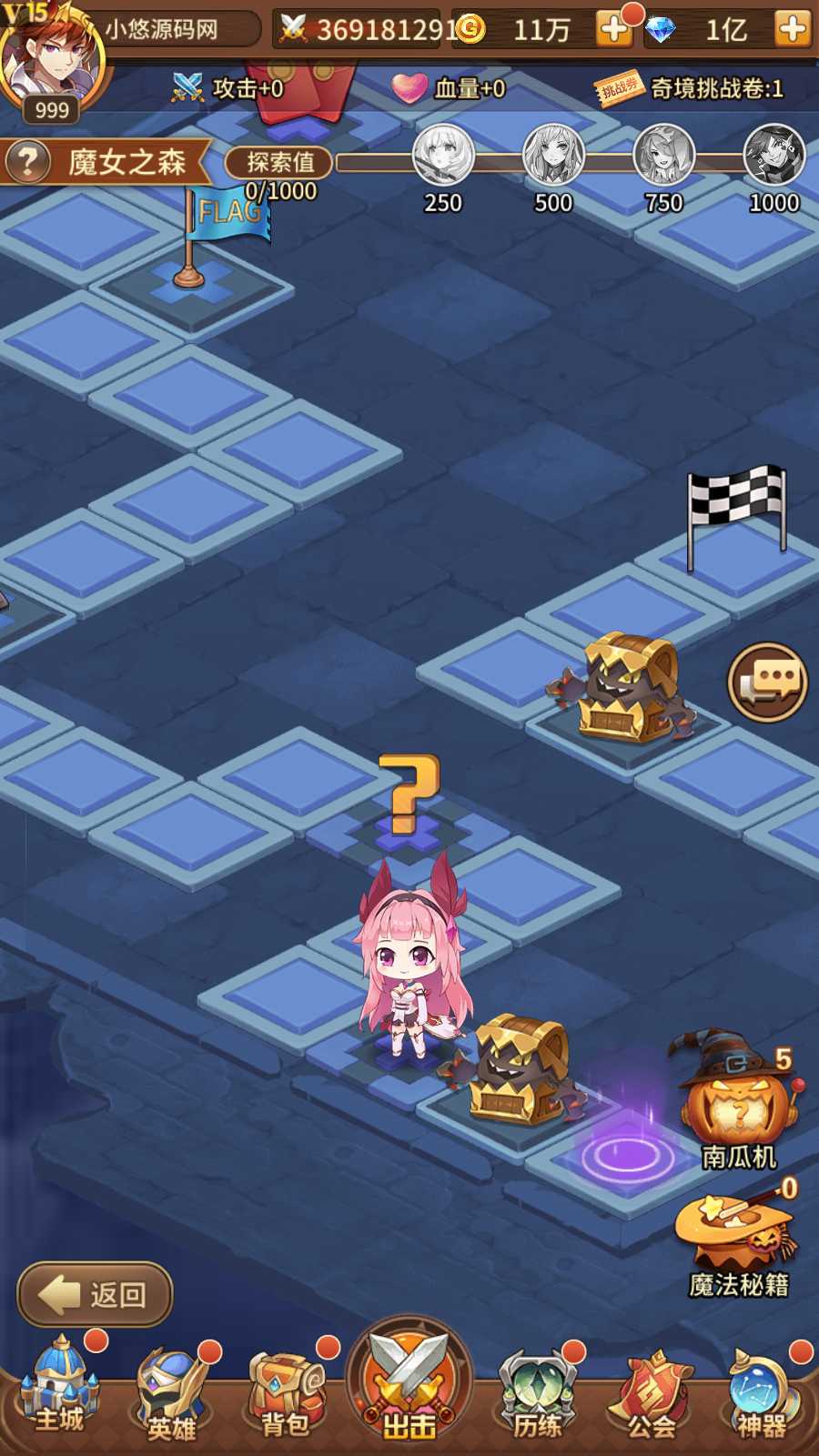Switch to the 主城 tab
Screen dimensions: 819x1456
pos(59,1388)
